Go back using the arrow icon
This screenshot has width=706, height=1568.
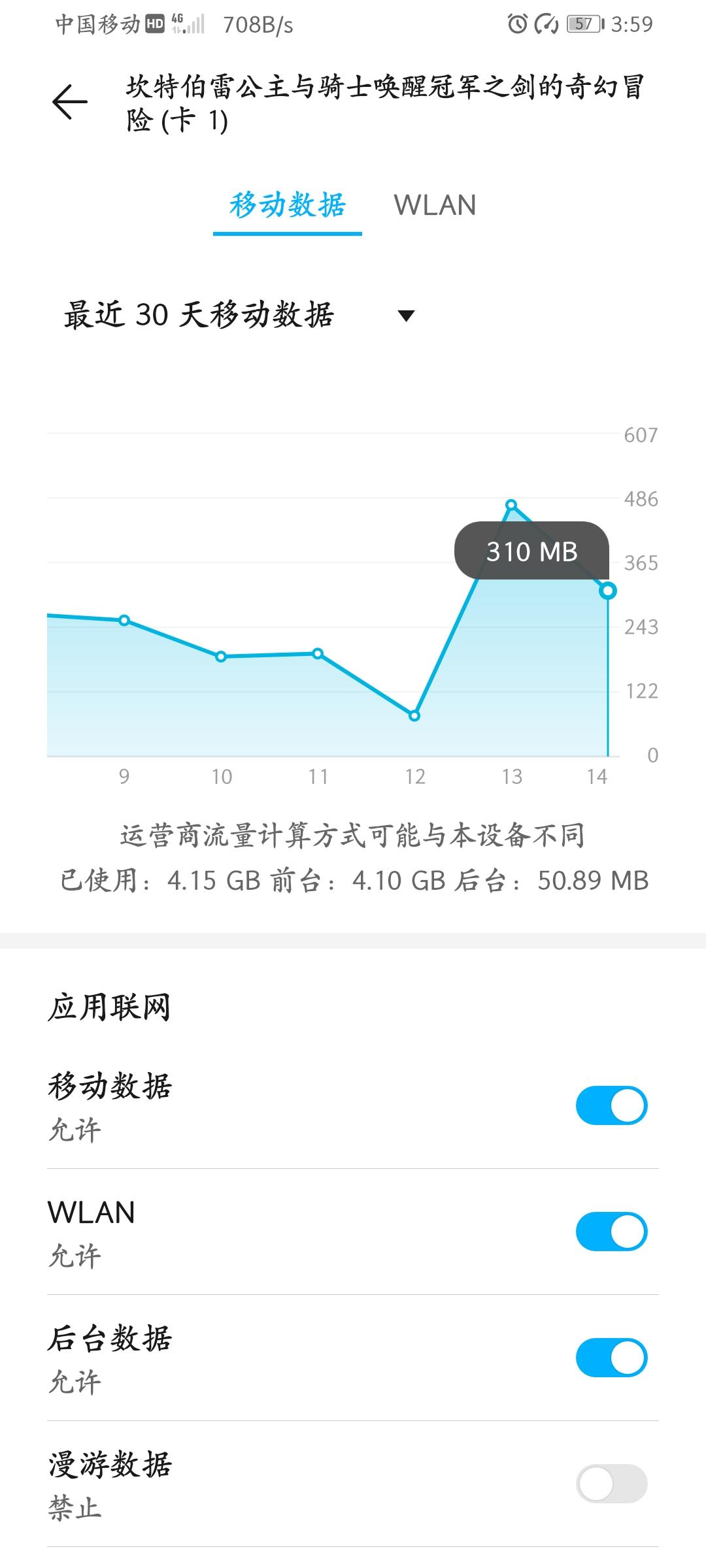tap(70, 102)
